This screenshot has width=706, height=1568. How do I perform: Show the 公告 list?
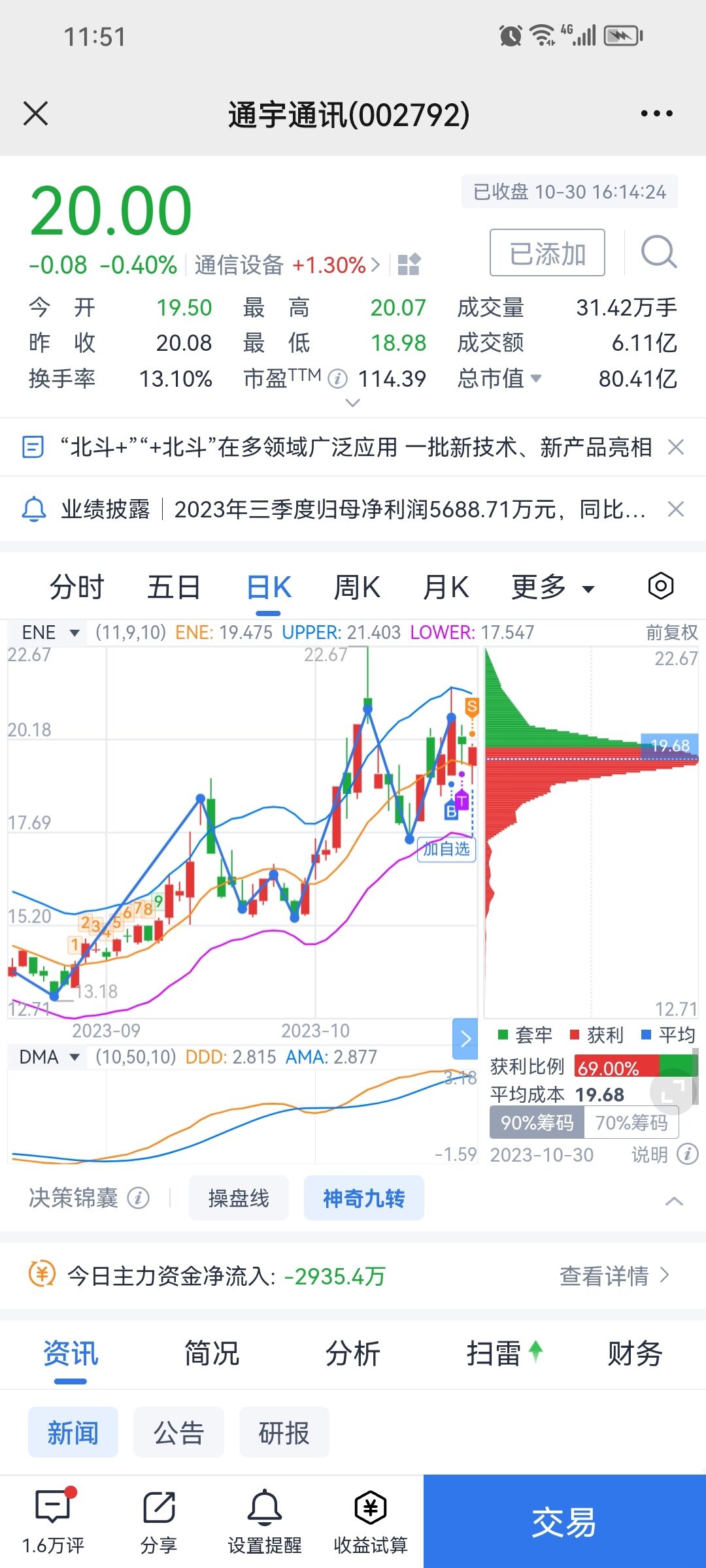(178, 1432)
